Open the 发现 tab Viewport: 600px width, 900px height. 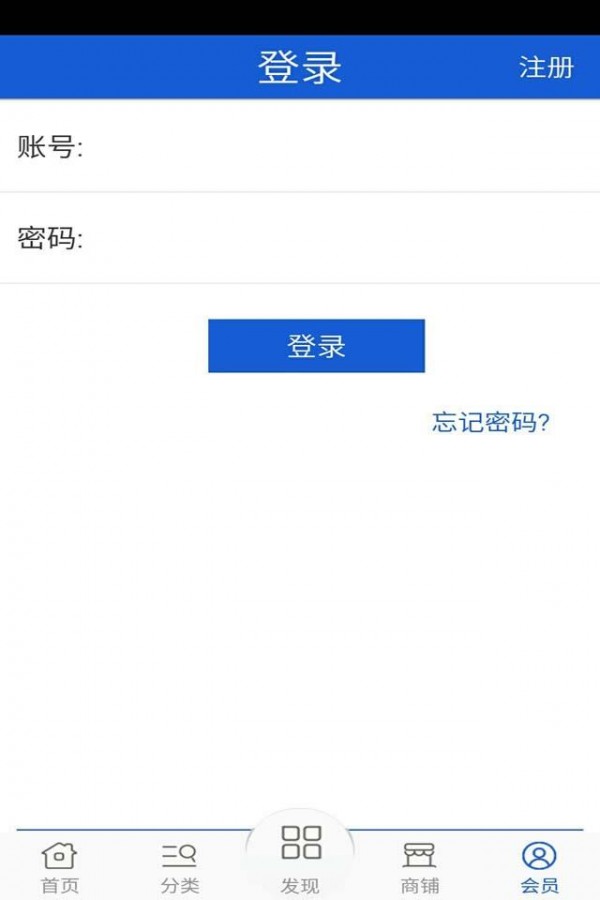(300, 860)
